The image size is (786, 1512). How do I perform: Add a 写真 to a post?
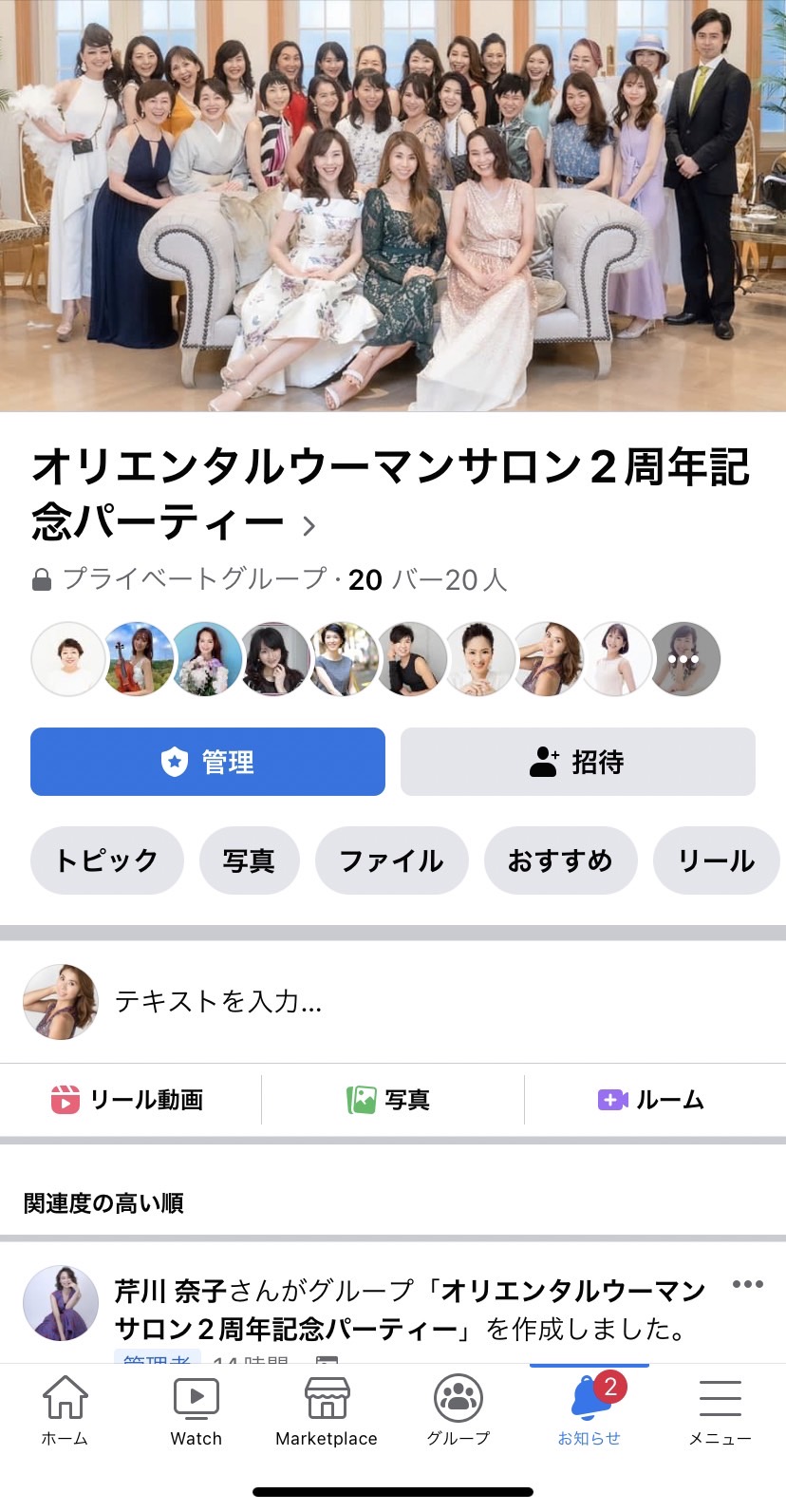389,1100
